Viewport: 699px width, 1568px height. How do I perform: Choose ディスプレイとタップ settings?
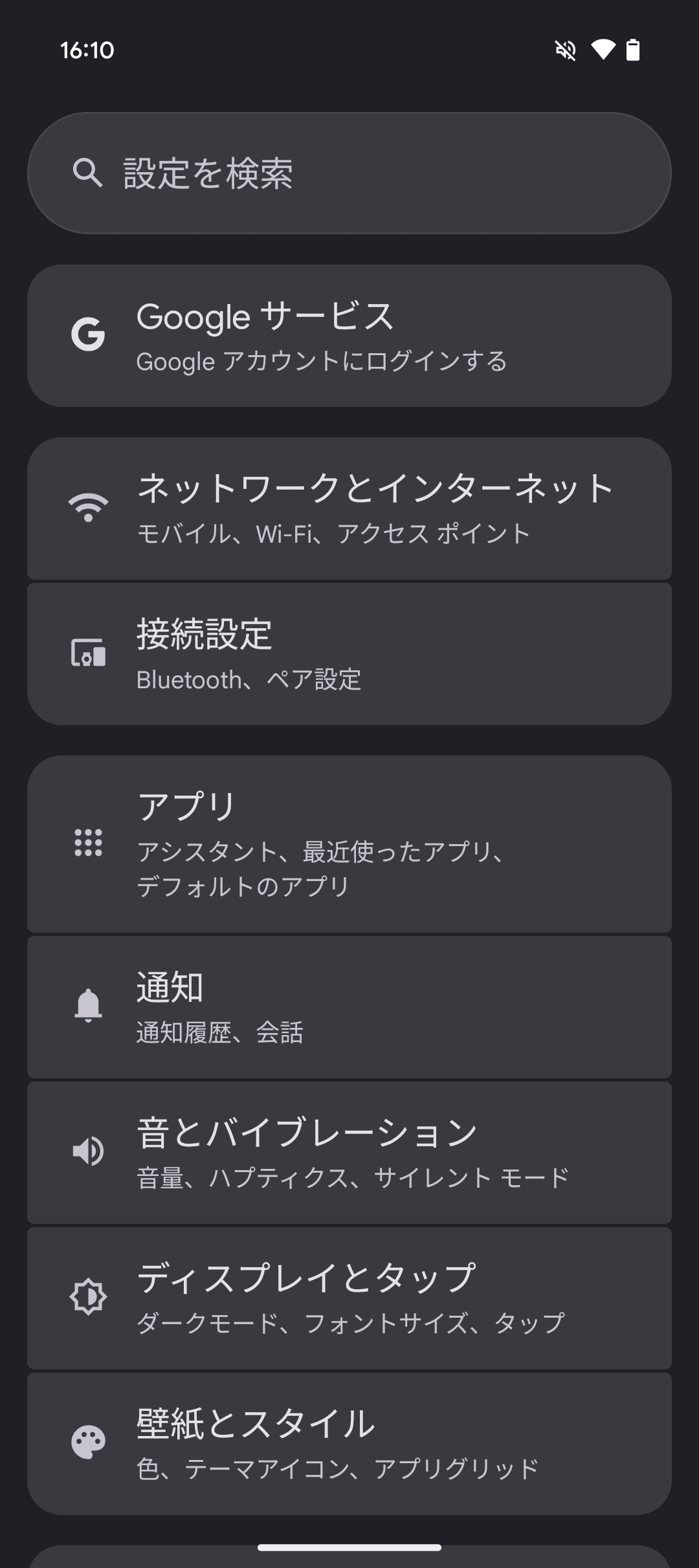point(349,1298)
